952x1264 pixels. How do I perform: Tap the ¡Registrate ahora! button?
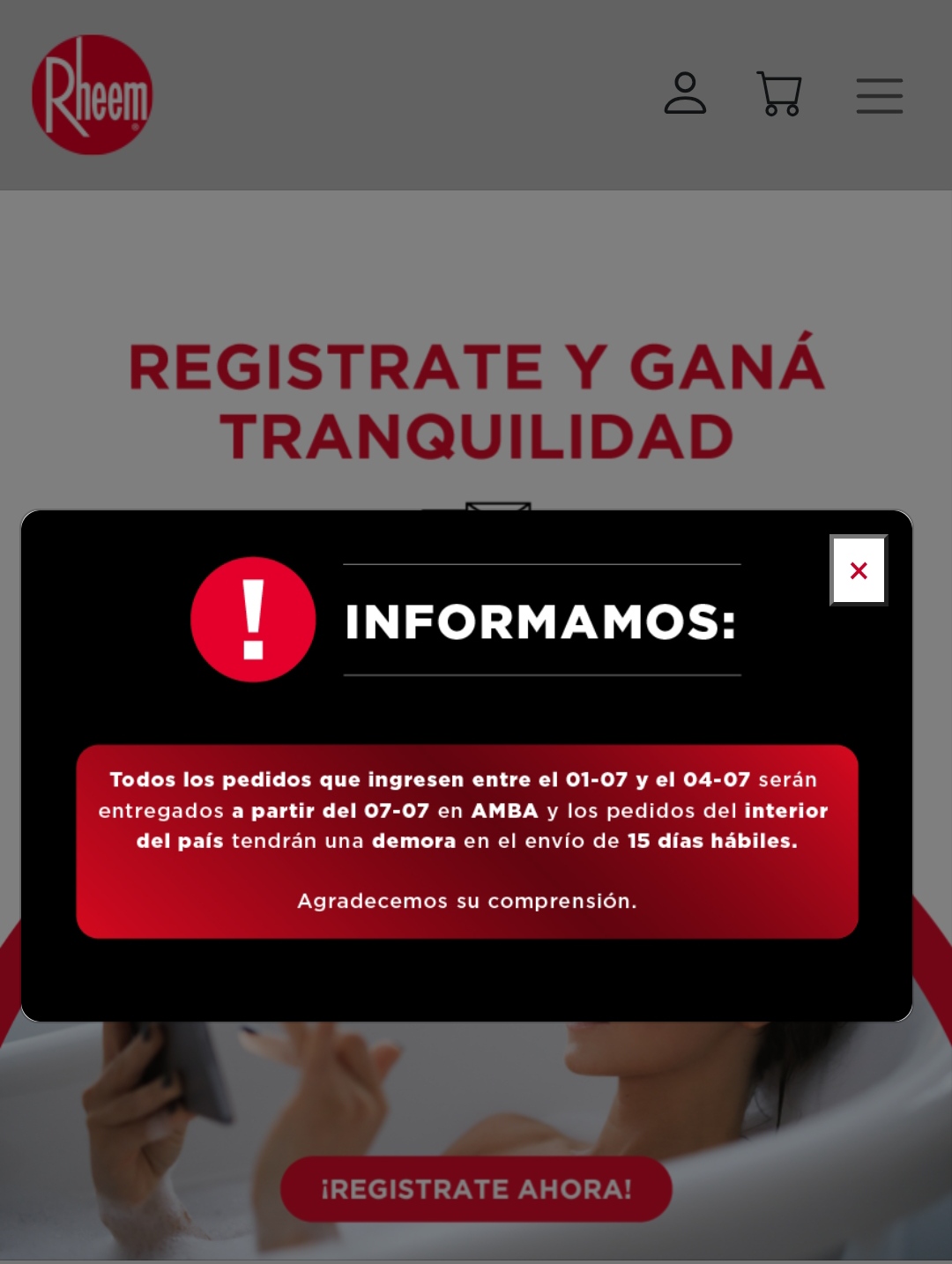click(x=476, y=1189)
